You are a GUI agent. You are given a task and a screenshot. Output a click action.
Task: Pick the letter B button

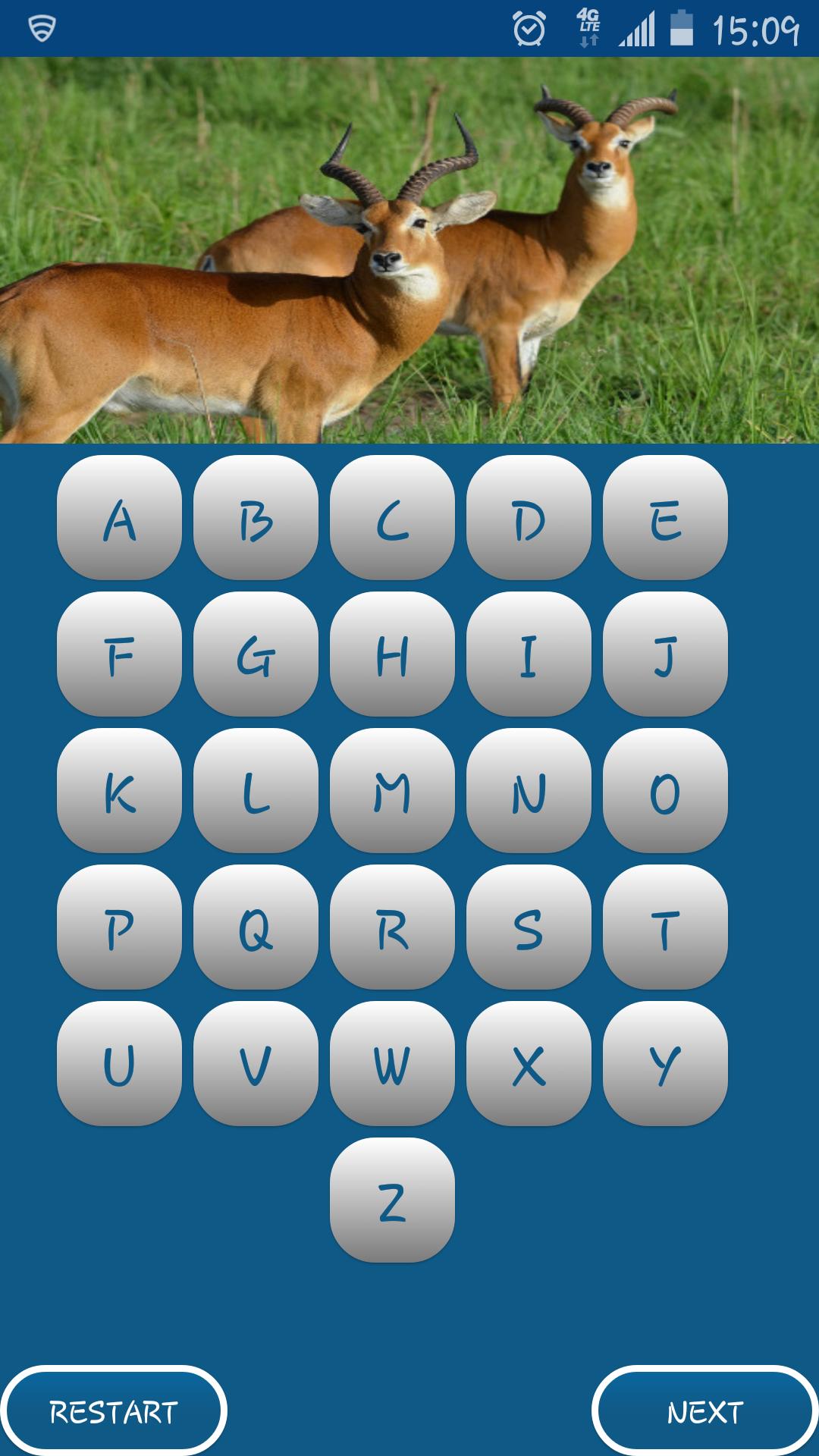(256, 518)
